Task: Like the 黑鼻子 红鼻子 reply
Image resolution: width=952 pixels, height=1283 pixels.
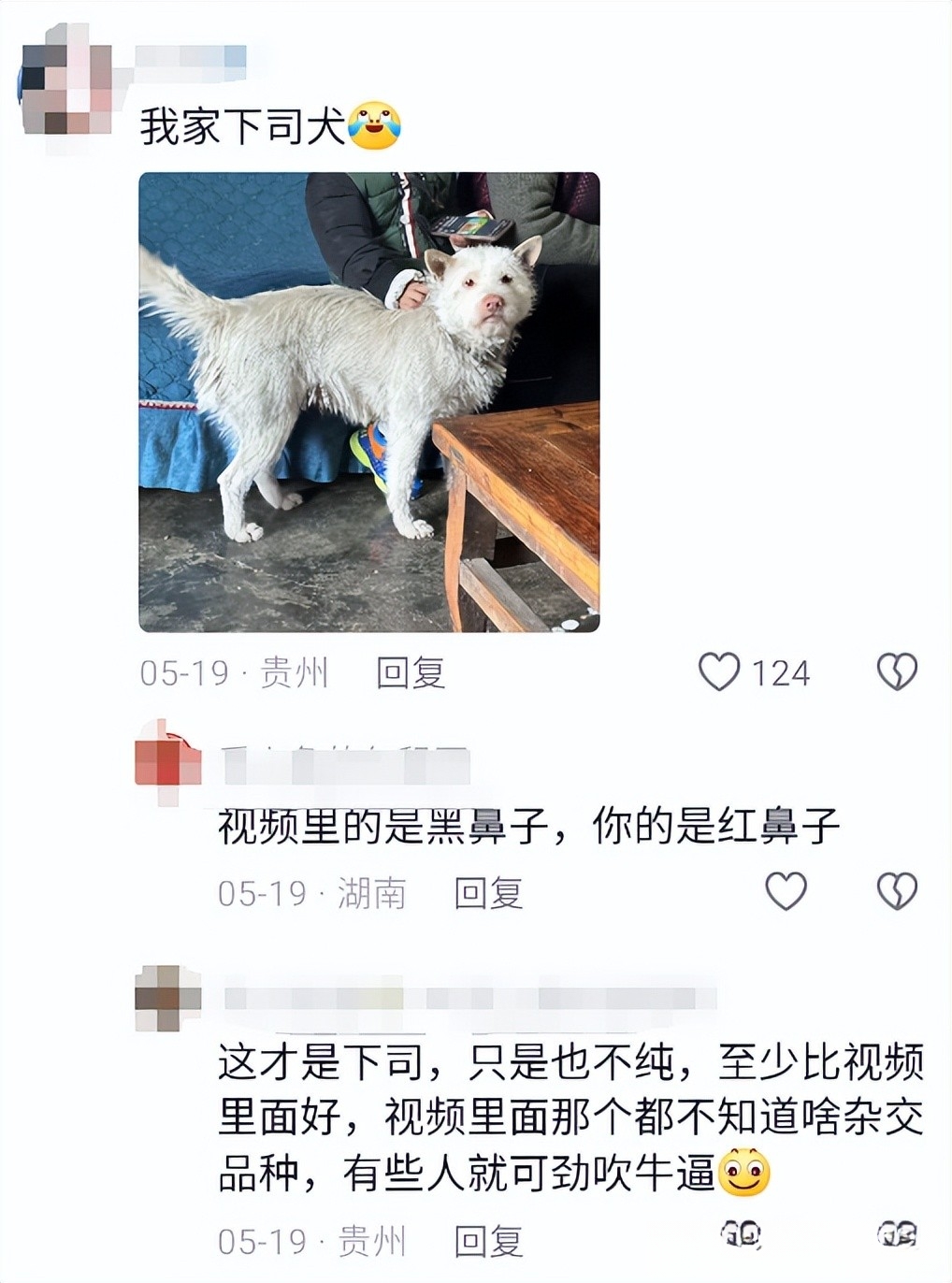Action: [x=786, y=891]
